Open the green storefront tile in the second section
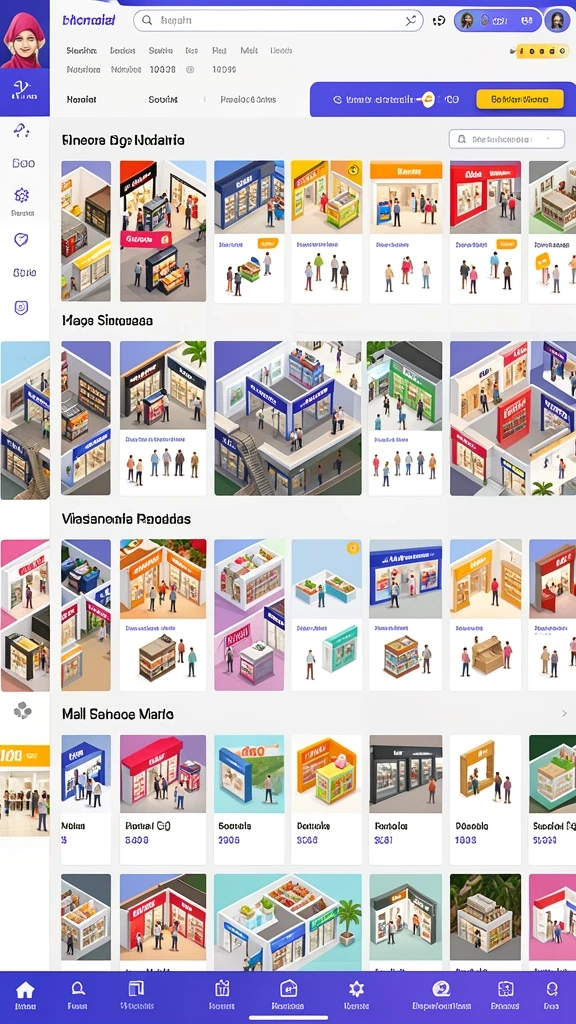576x1024 pixels. pyautogui.click(x=404, y=418)
